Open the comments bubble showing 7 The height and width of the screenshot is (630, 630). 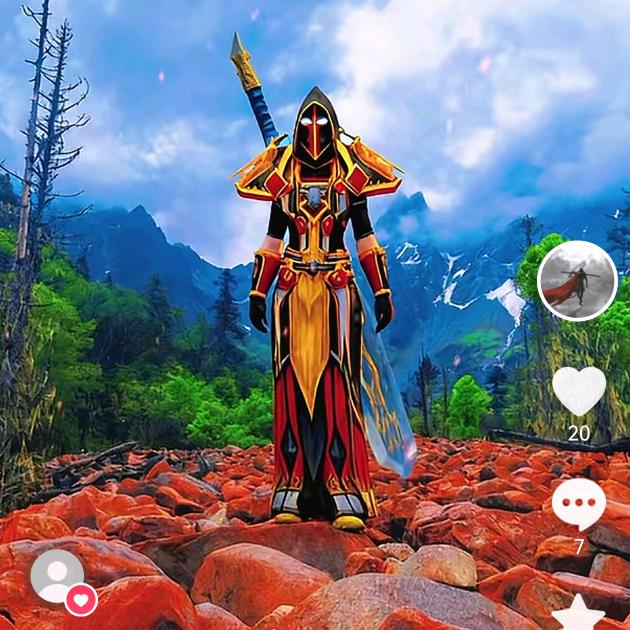(578, 505)
